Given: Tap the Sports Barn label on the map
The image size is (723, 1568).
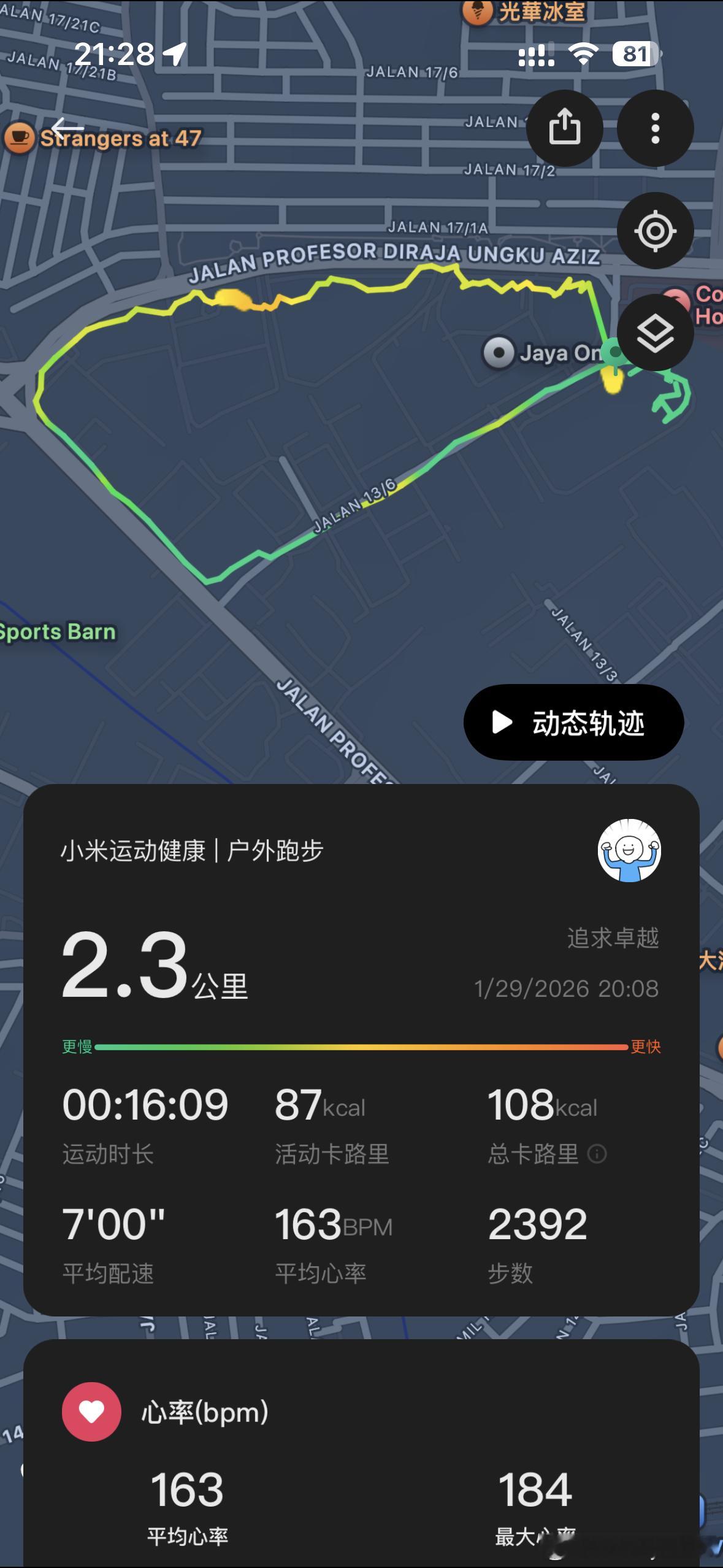Looking at the screenshot, I should point(58,631).
